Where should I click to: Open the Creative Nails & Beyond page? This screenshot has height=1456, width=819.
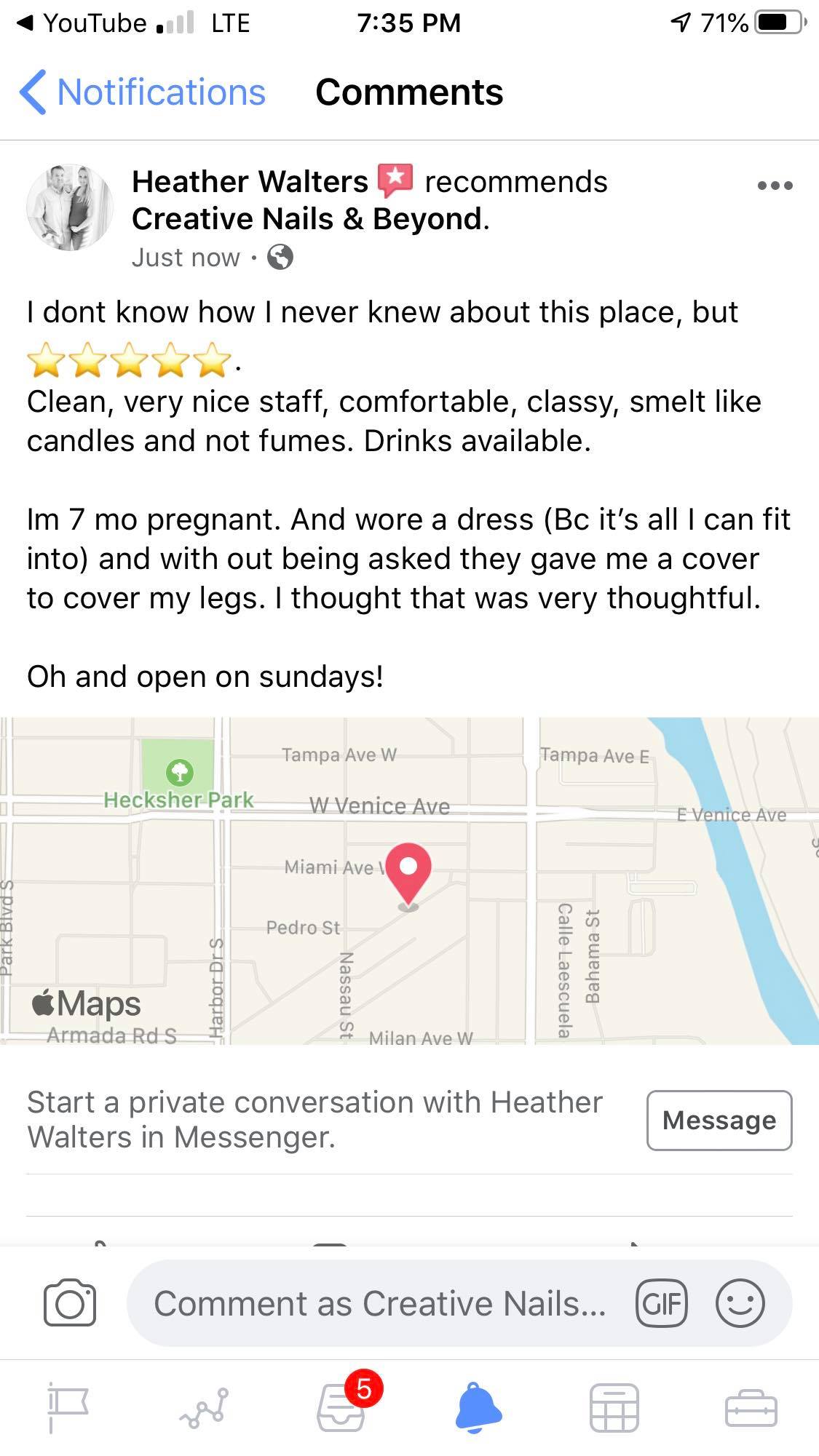tap(309, 219)
